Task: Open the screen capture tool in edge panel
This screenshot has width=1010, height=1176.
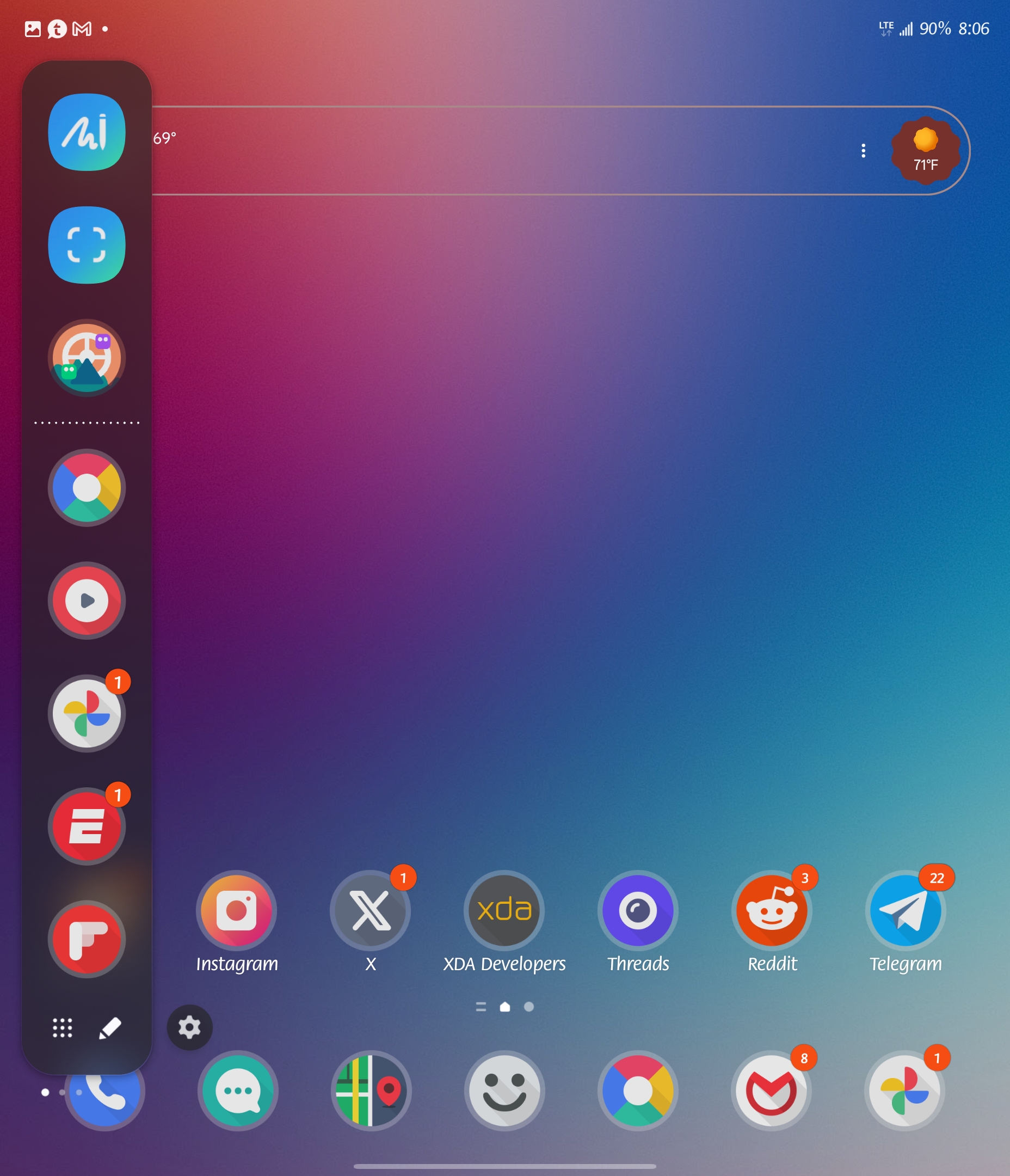Action: (x=87, y=244)
